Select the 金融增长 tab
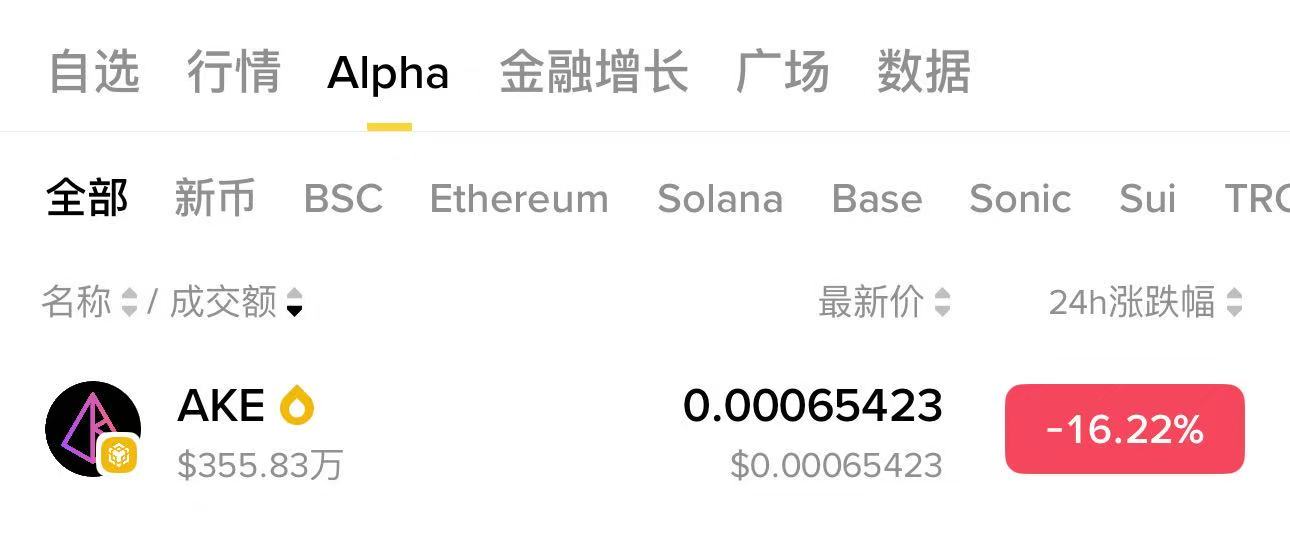Image resolution: width=1290 pixels, height=540 pixels. (593, 73)
